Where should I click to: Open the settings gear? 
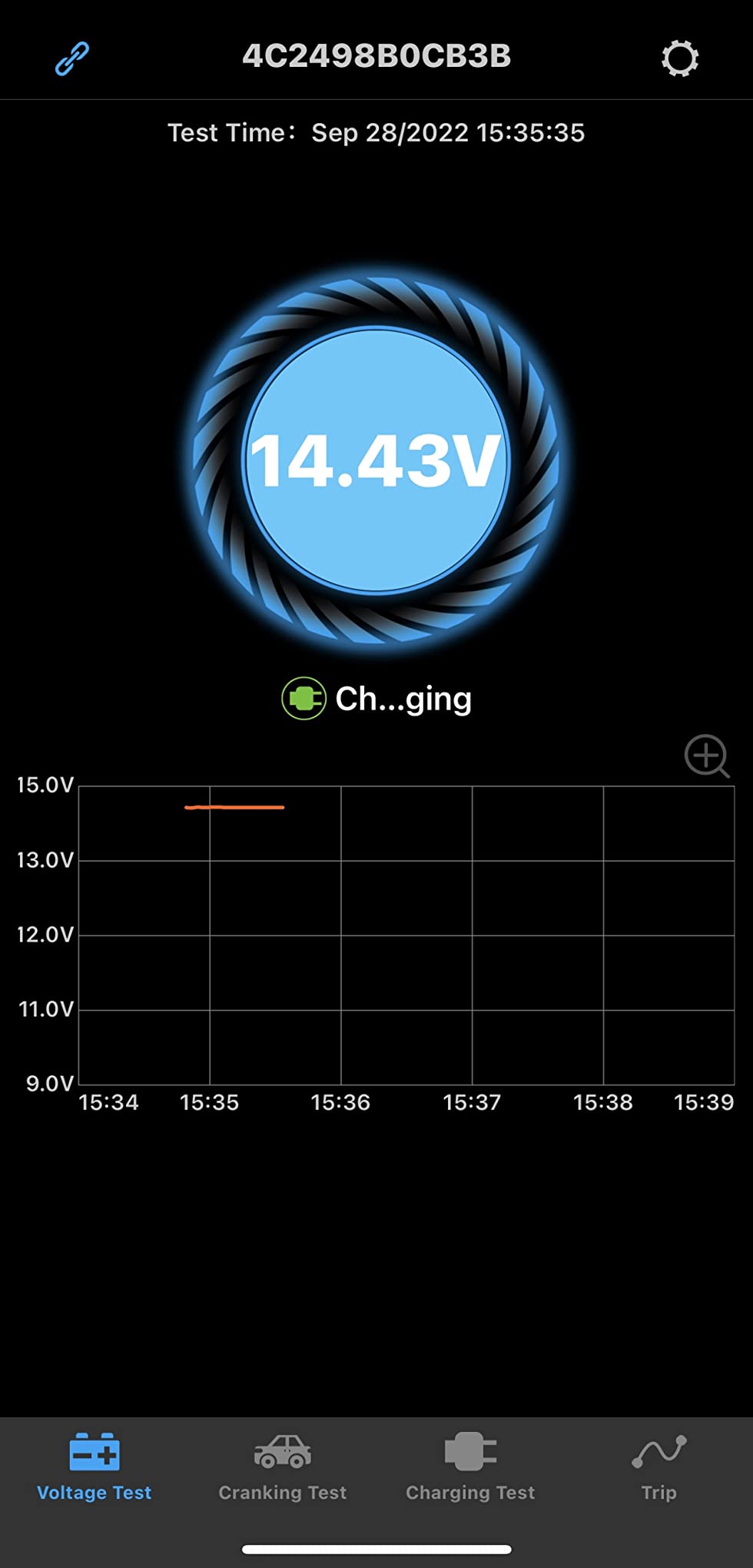coord(680,58)
